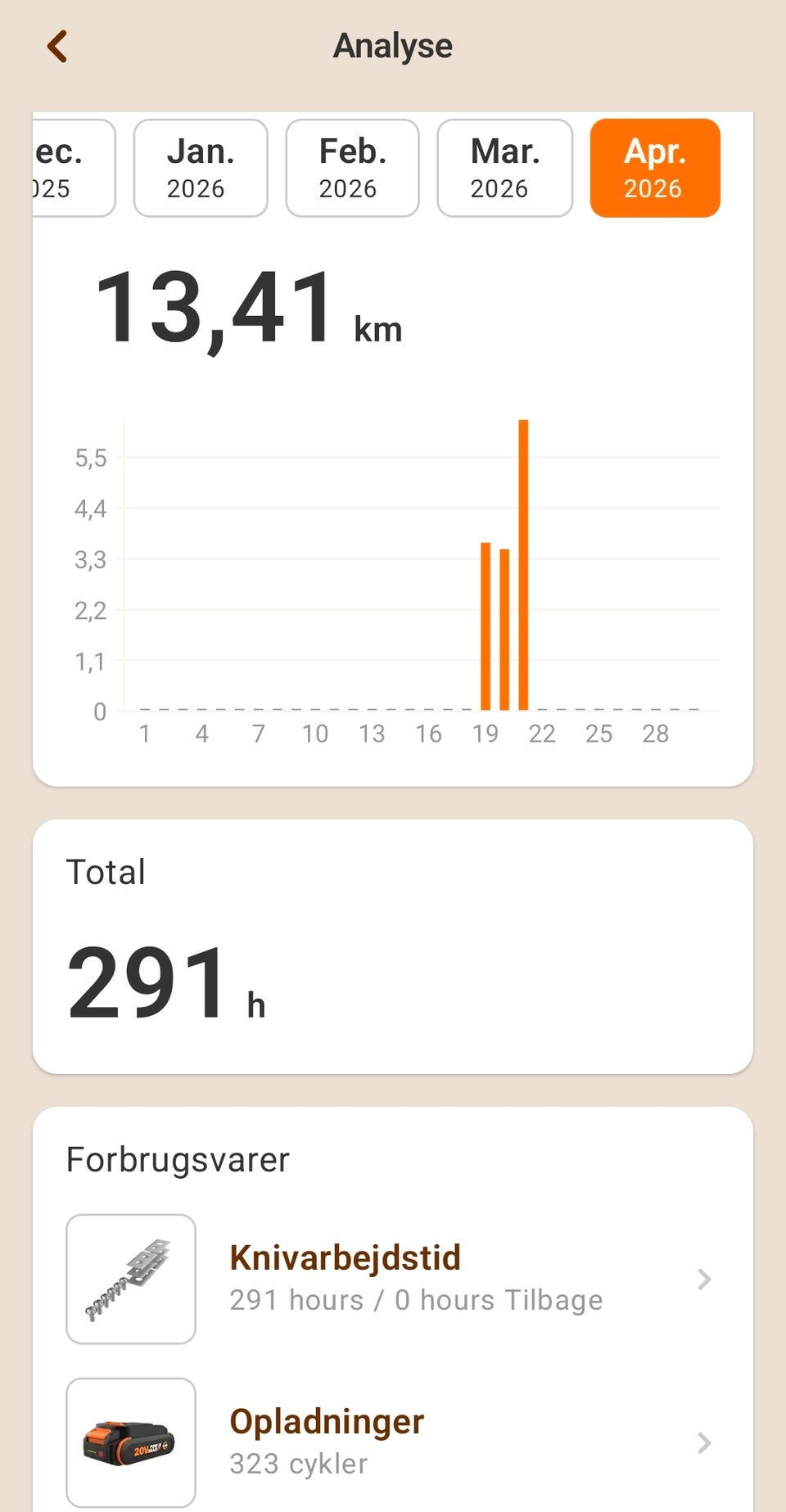Show Feb. 2026 distance data
This screenshot has height=1512, width=786.
tap(352, 168)
